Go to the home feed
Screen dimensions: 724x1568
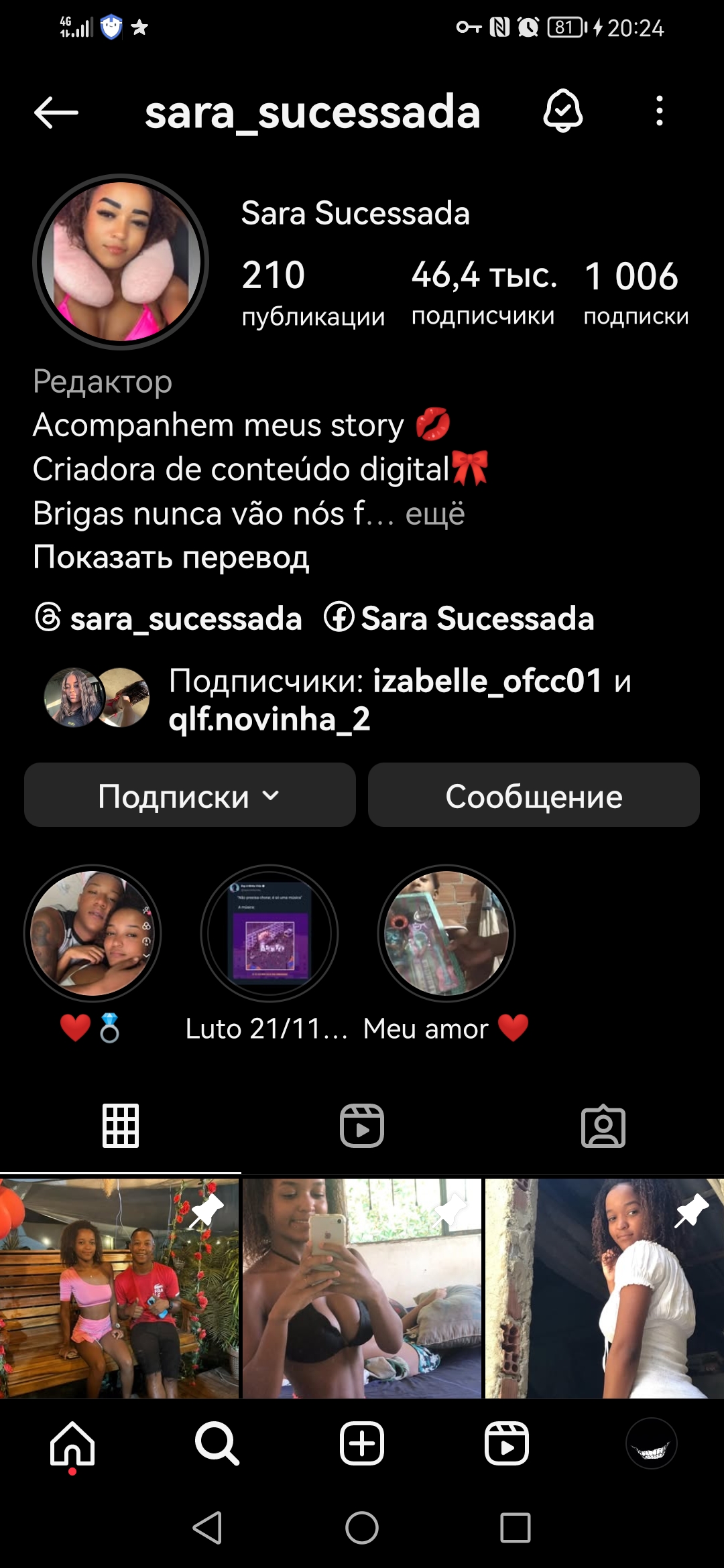pos(72,1443)
